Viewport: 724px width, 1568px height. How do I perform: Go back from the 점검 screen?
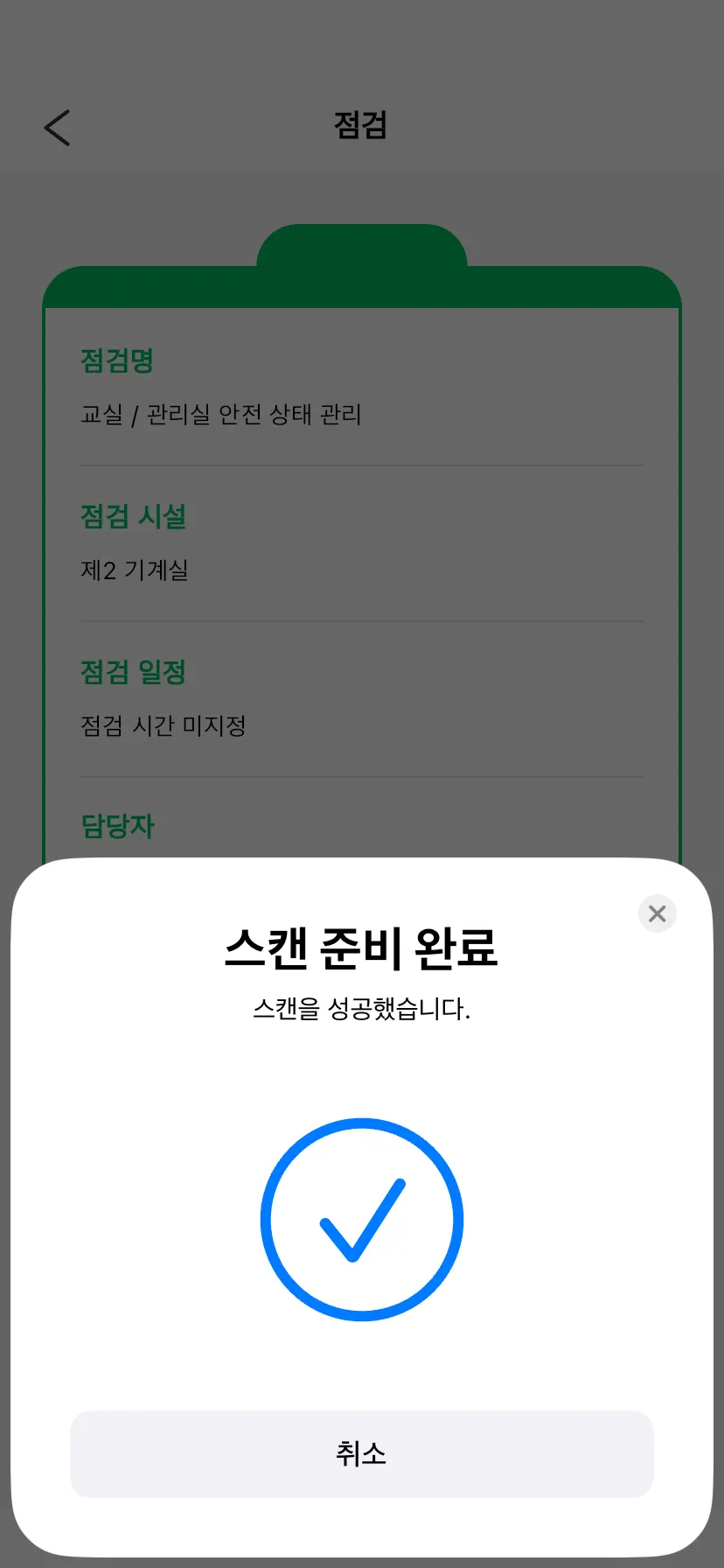[x=58, y=128]
